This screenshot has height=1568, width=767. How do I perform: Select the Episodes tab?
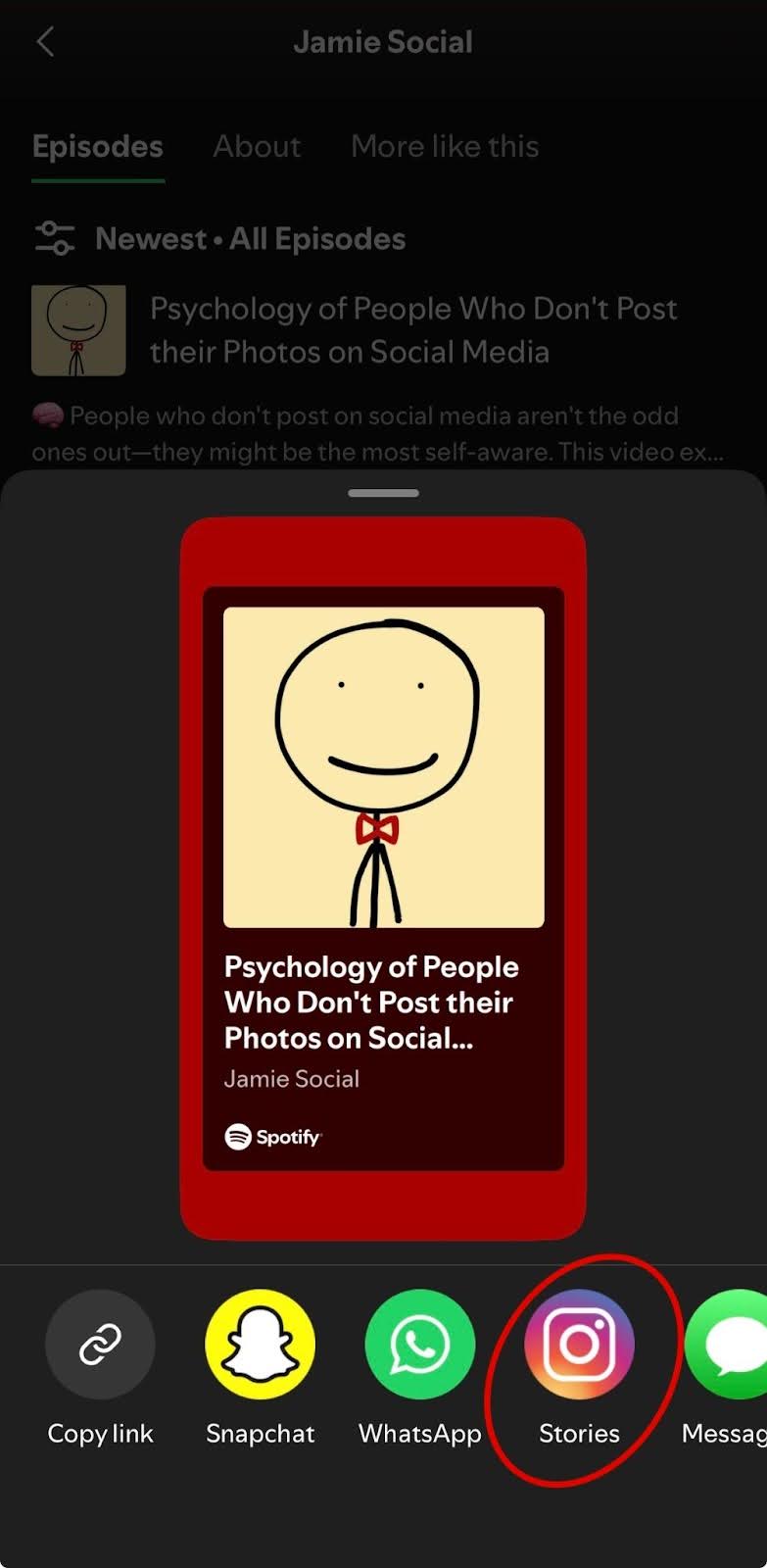[97, 147]
